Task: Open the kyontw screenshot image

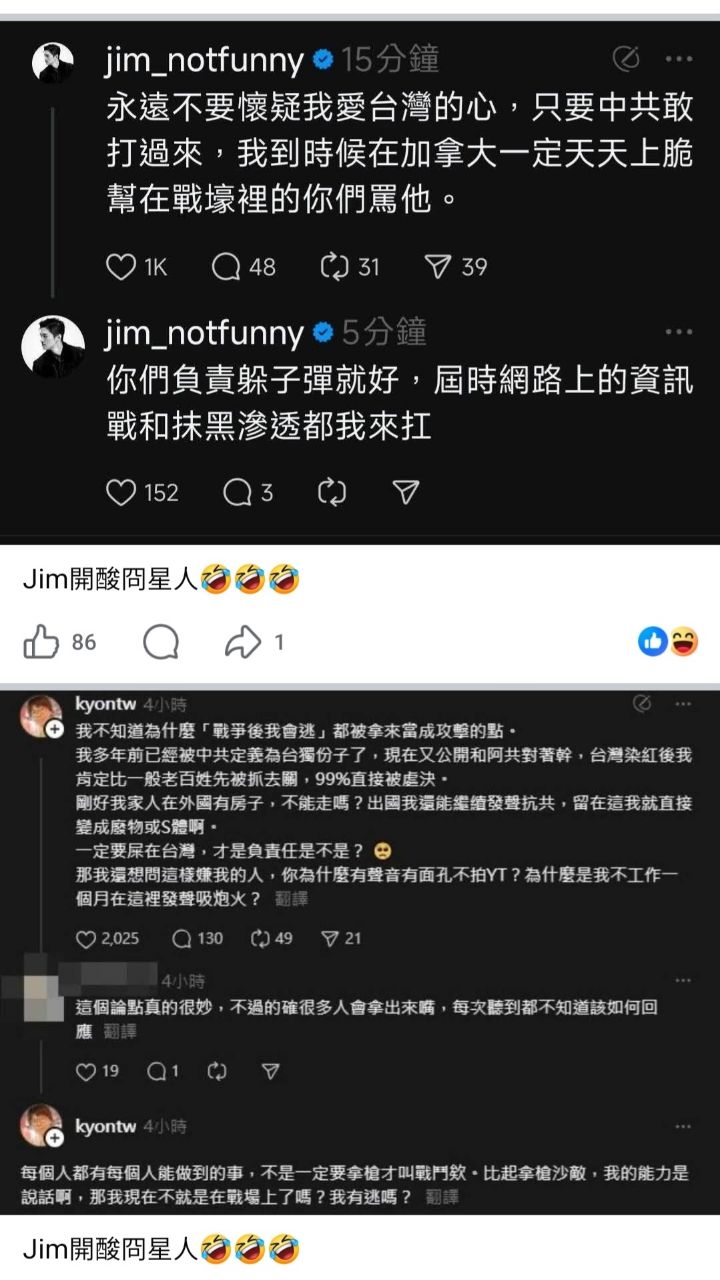Action: (360, 950)
